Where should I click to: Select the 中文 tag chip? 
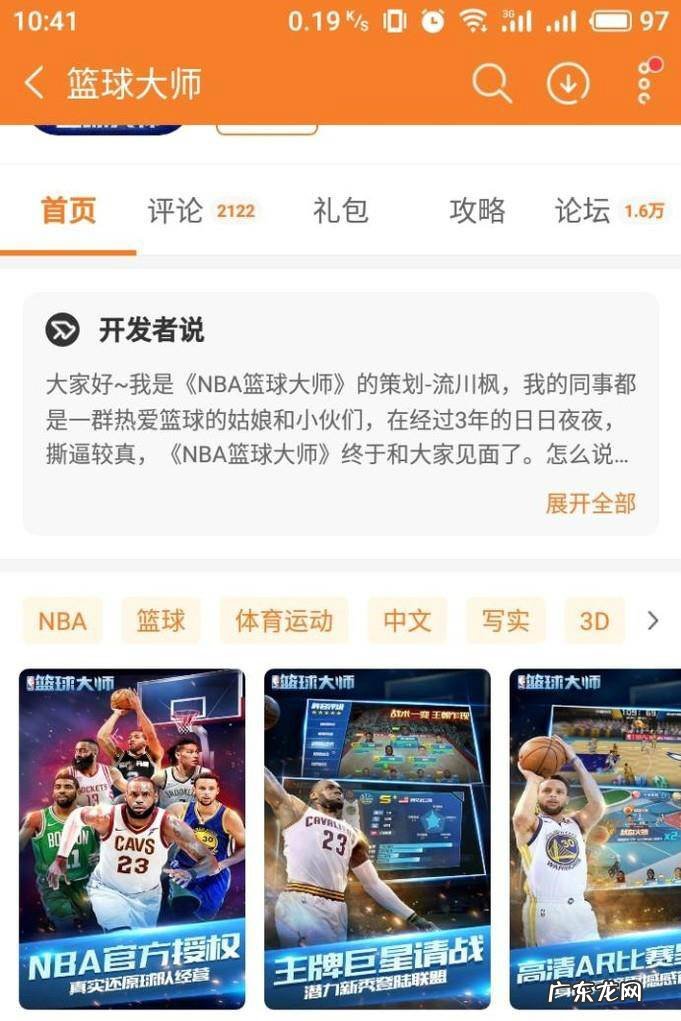coord(407,621)
